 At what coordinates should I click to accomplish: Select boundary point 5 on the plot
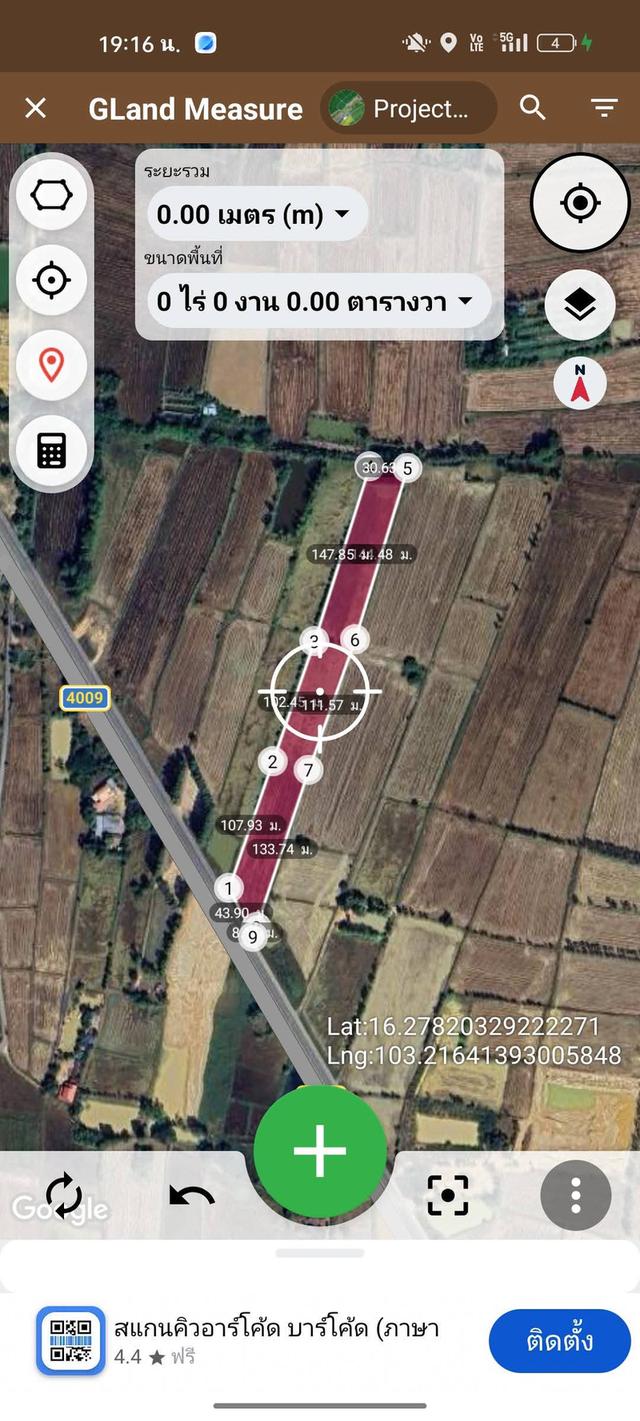click(x=407, y=468)
